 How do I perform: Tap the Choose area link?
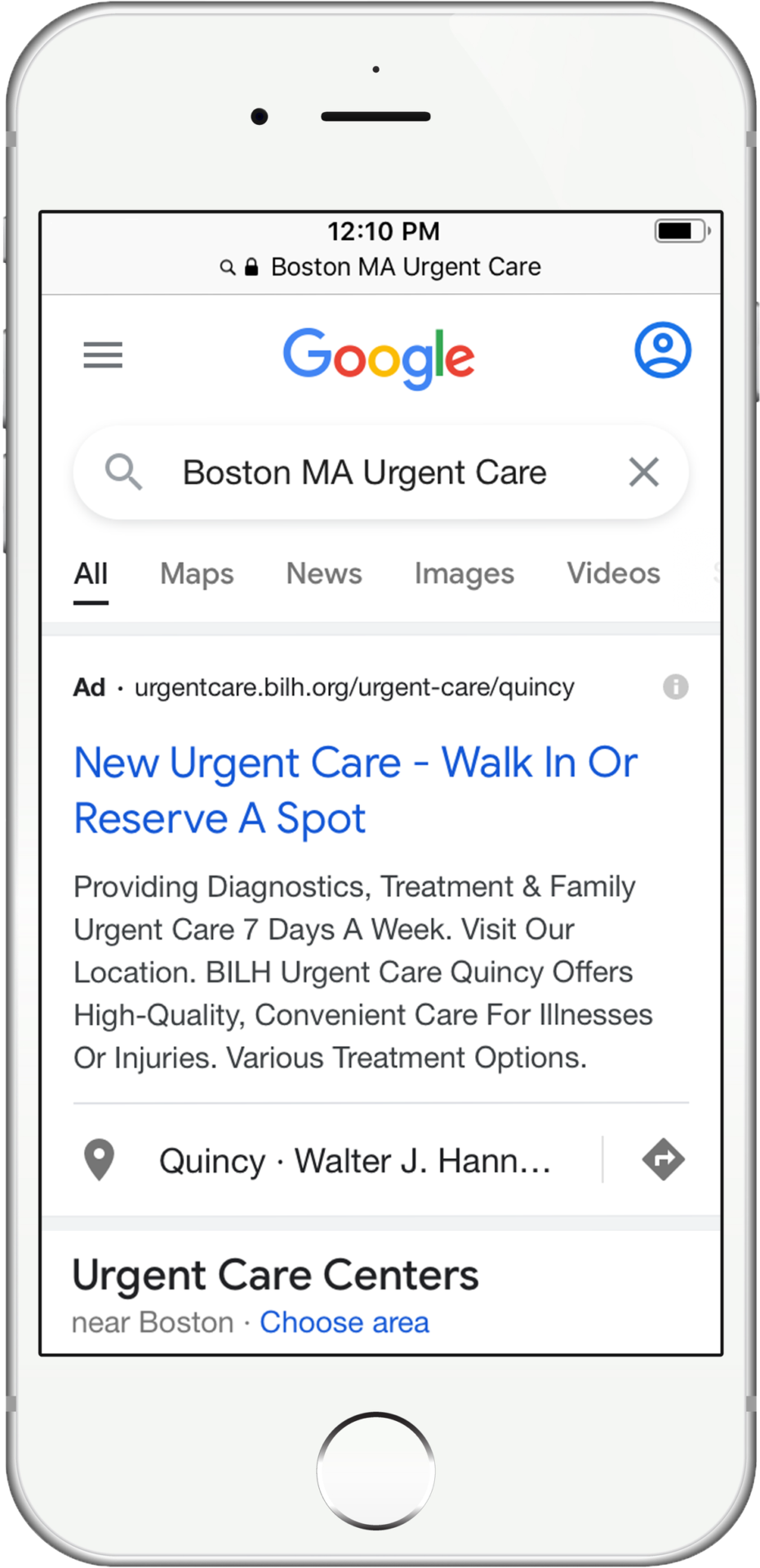(344, 1322)
